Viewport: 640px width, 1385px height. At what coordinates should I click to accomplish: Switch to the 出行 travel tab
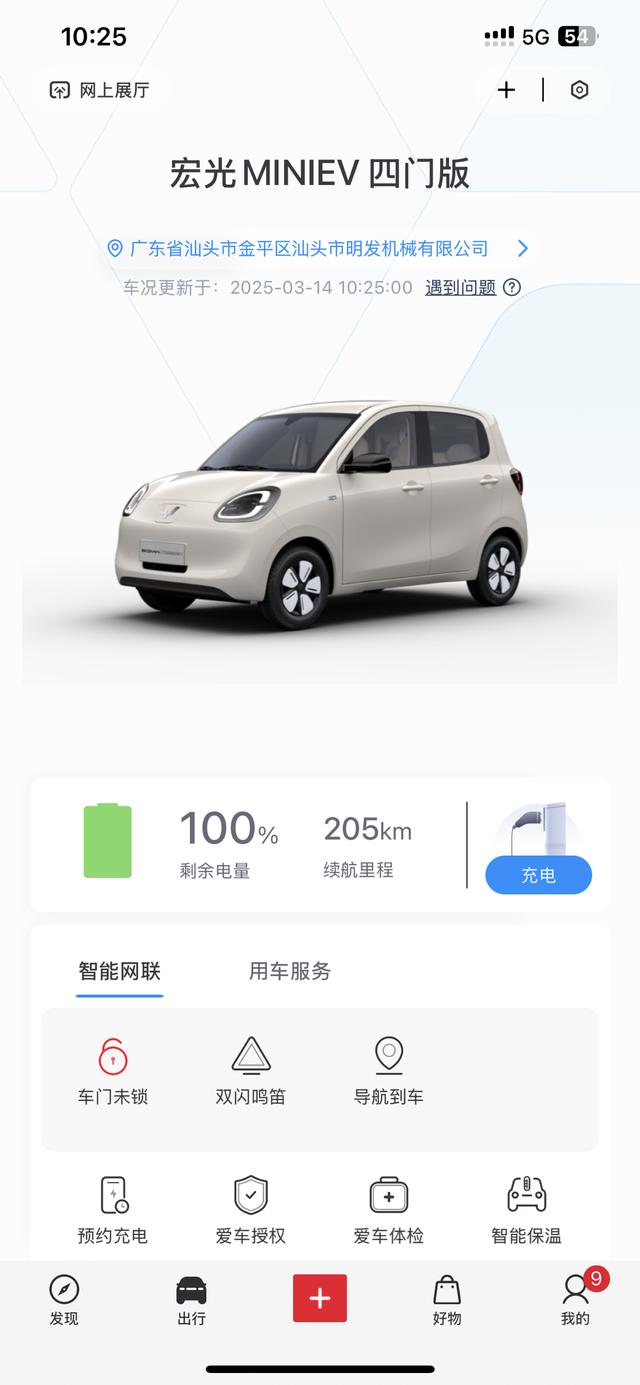coord(191,1300)
